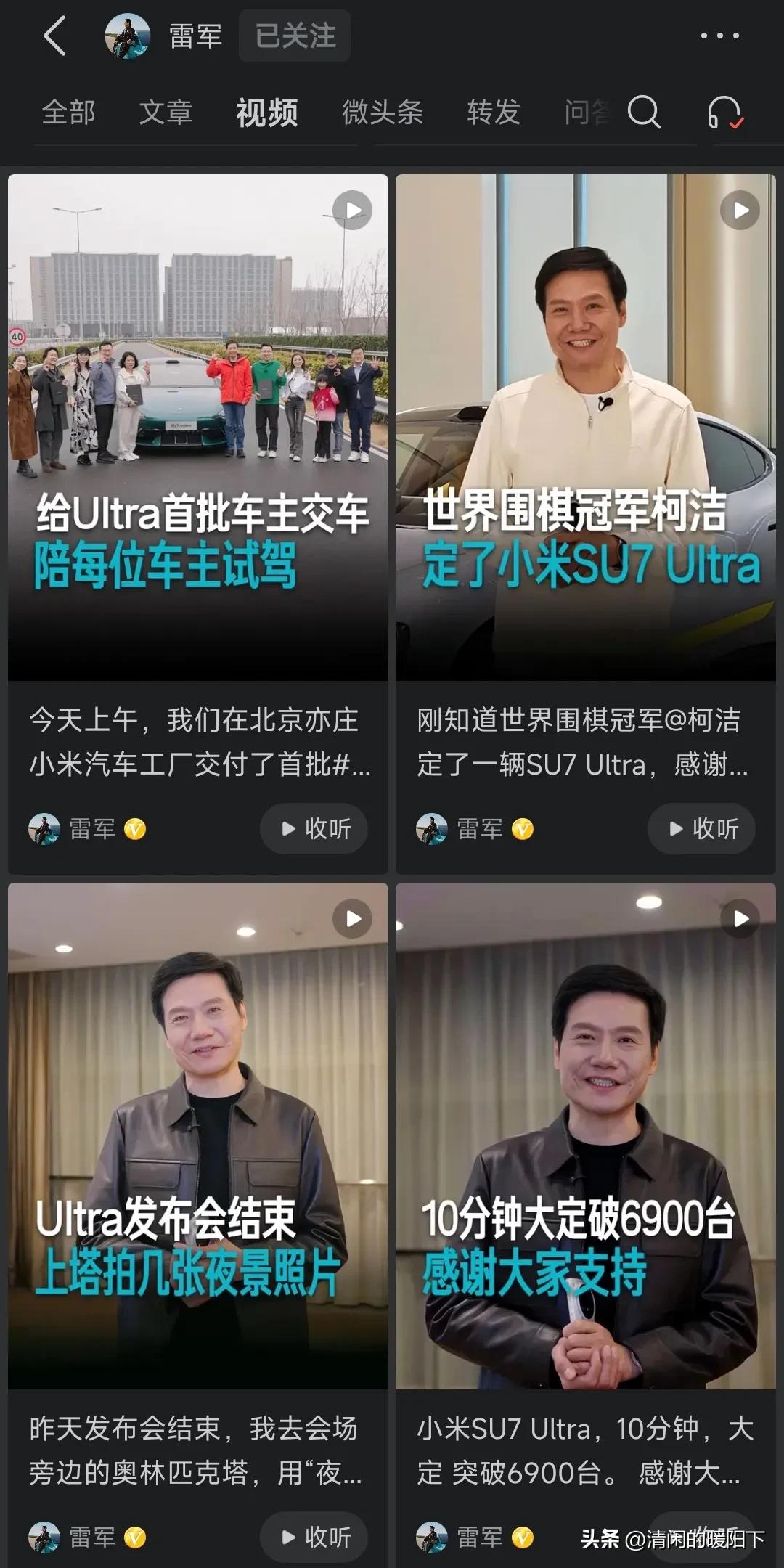The width and height of the screenshot is (784, 1568).
Task: Open 雷军's avatar in the header
Action: (128, 36)
